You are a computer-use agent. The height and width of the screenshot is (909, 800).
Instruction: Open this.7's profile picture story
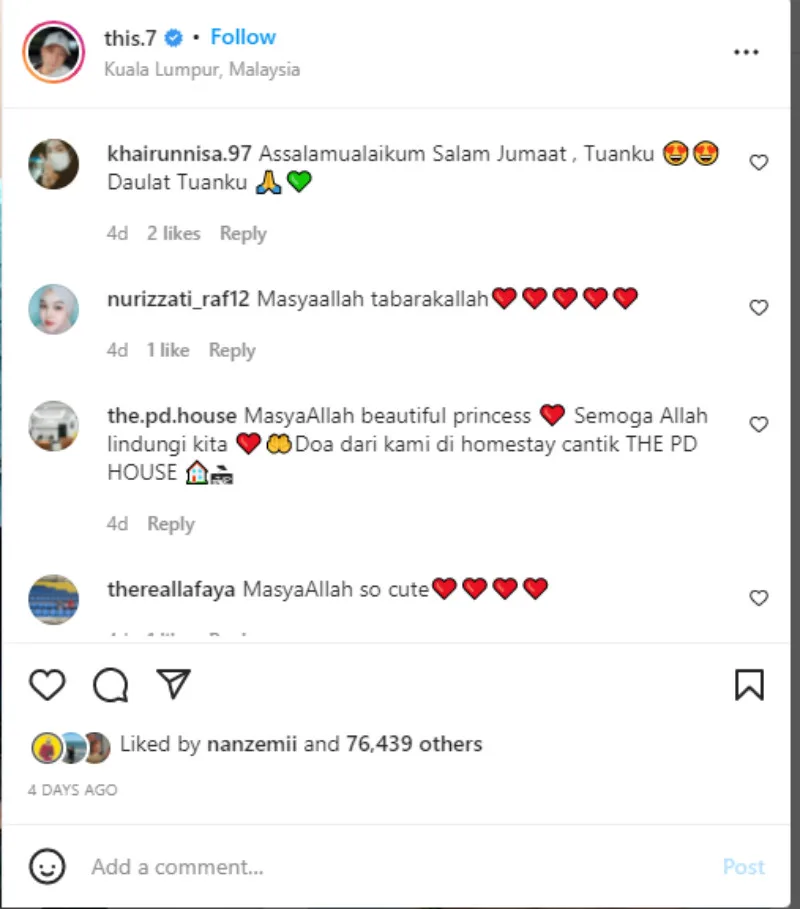pos(53,52)
